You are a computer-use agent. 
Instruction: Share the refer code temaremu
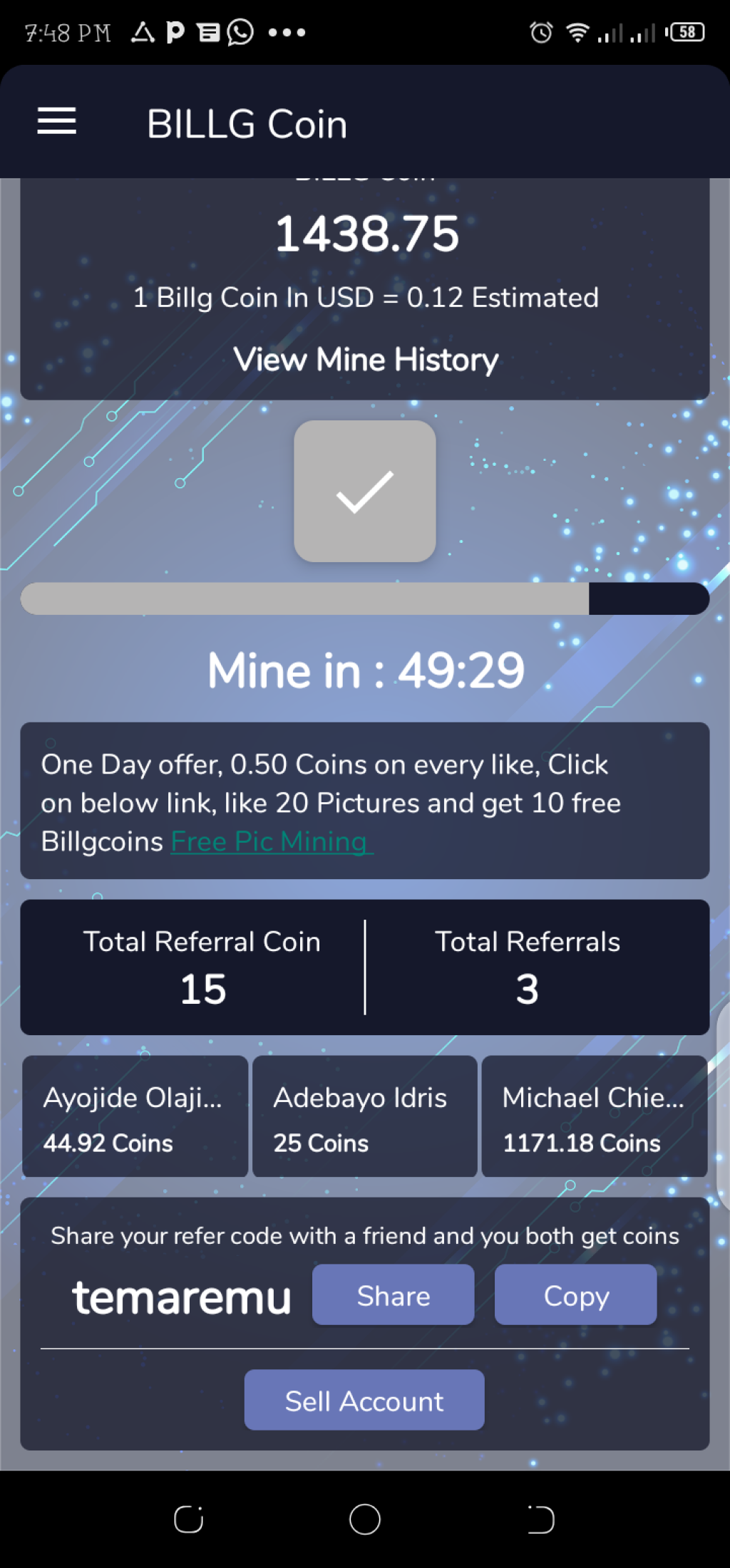[393, 1295]
